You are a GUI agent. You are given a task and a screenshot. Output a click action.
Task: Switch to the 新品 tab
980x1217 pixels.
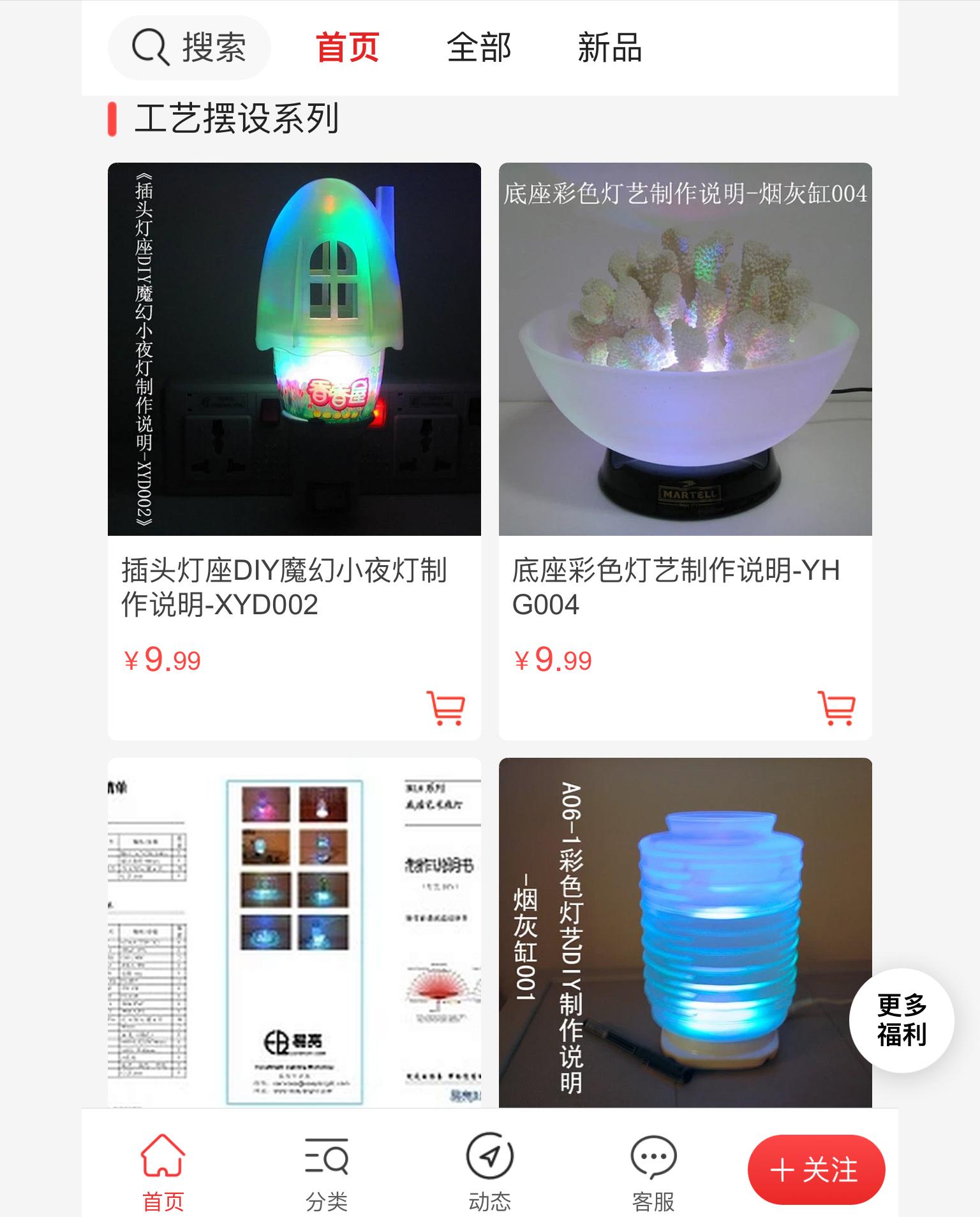click(609, 48)
